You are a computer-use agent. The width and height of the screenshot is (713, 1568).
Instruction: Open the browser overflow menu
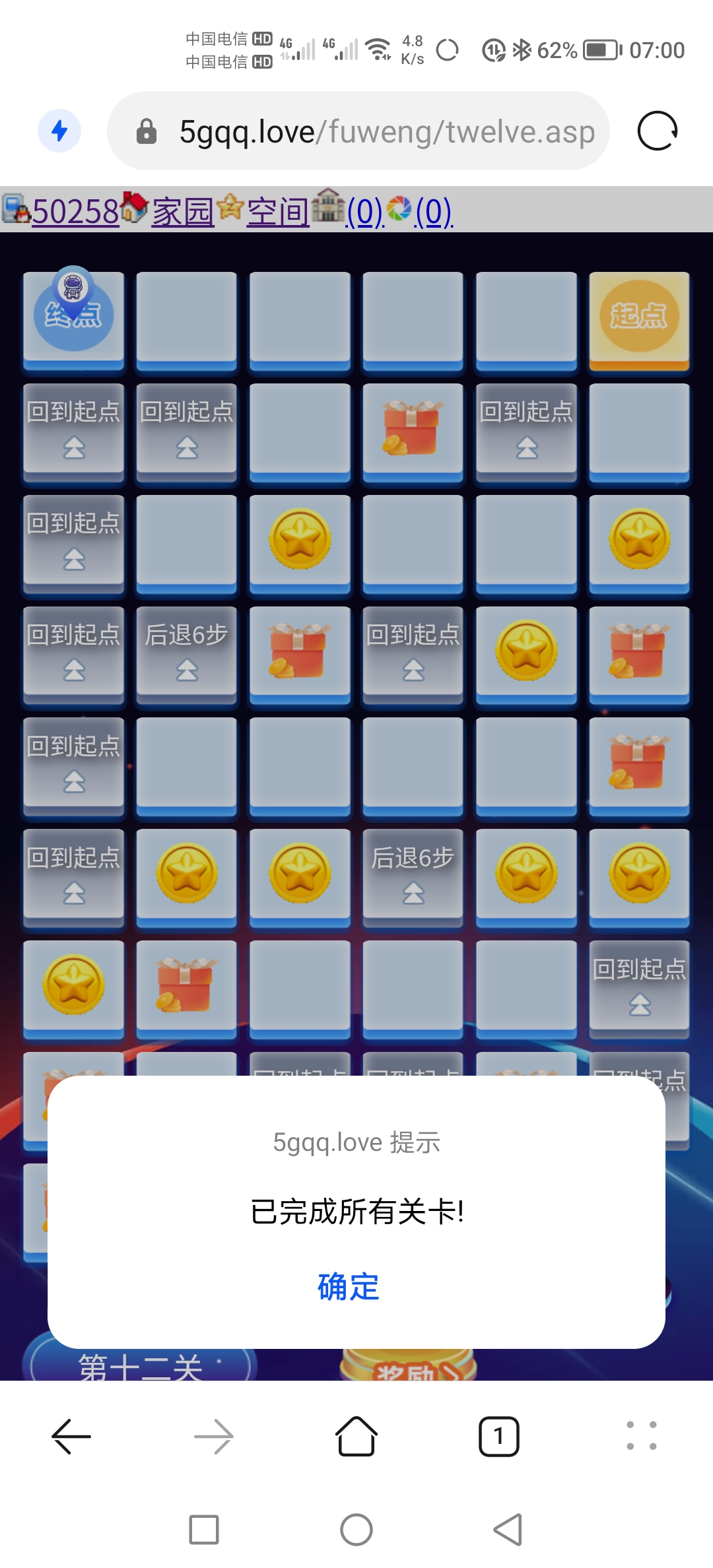(x=641, y=1436)
